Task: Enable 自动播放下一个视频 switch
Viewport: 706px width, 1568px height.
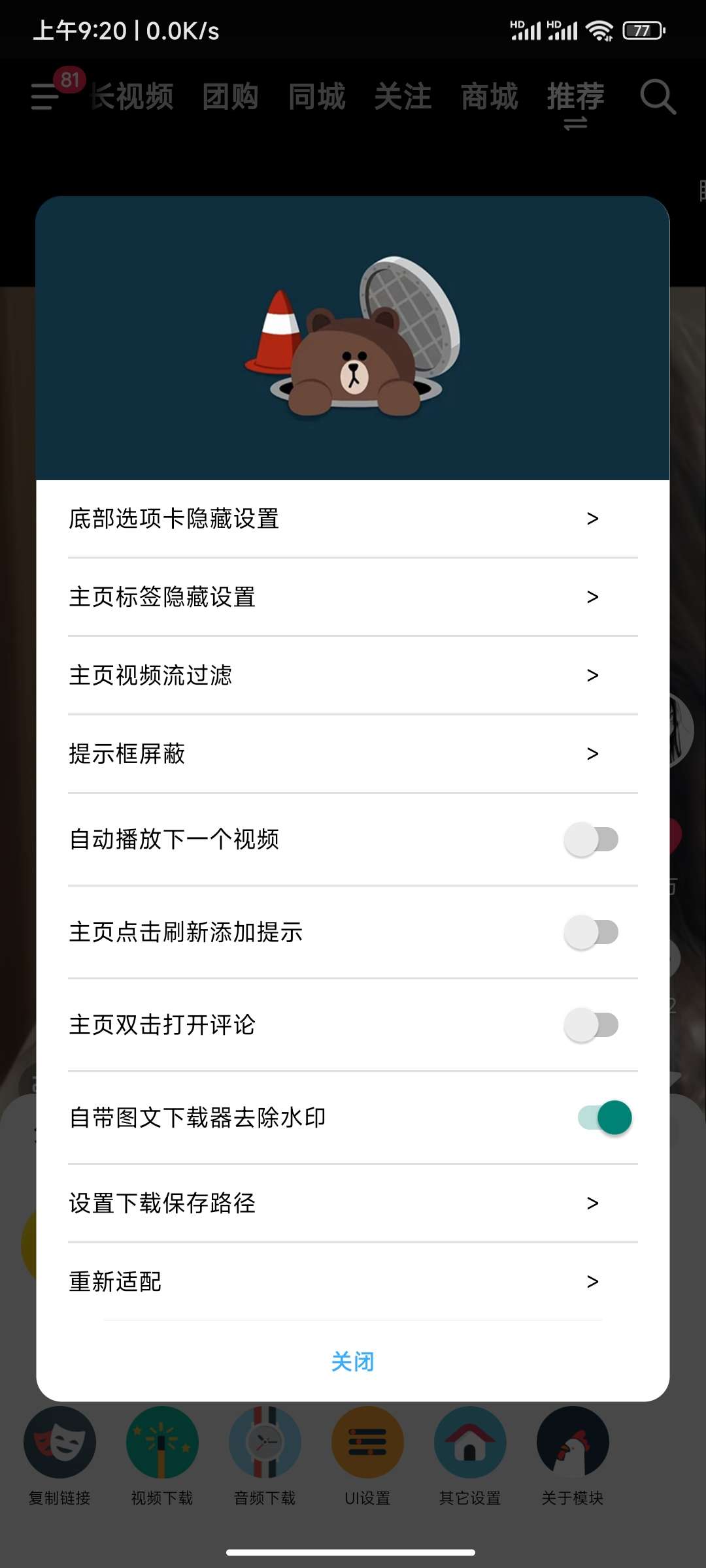Action: (591, 840)
